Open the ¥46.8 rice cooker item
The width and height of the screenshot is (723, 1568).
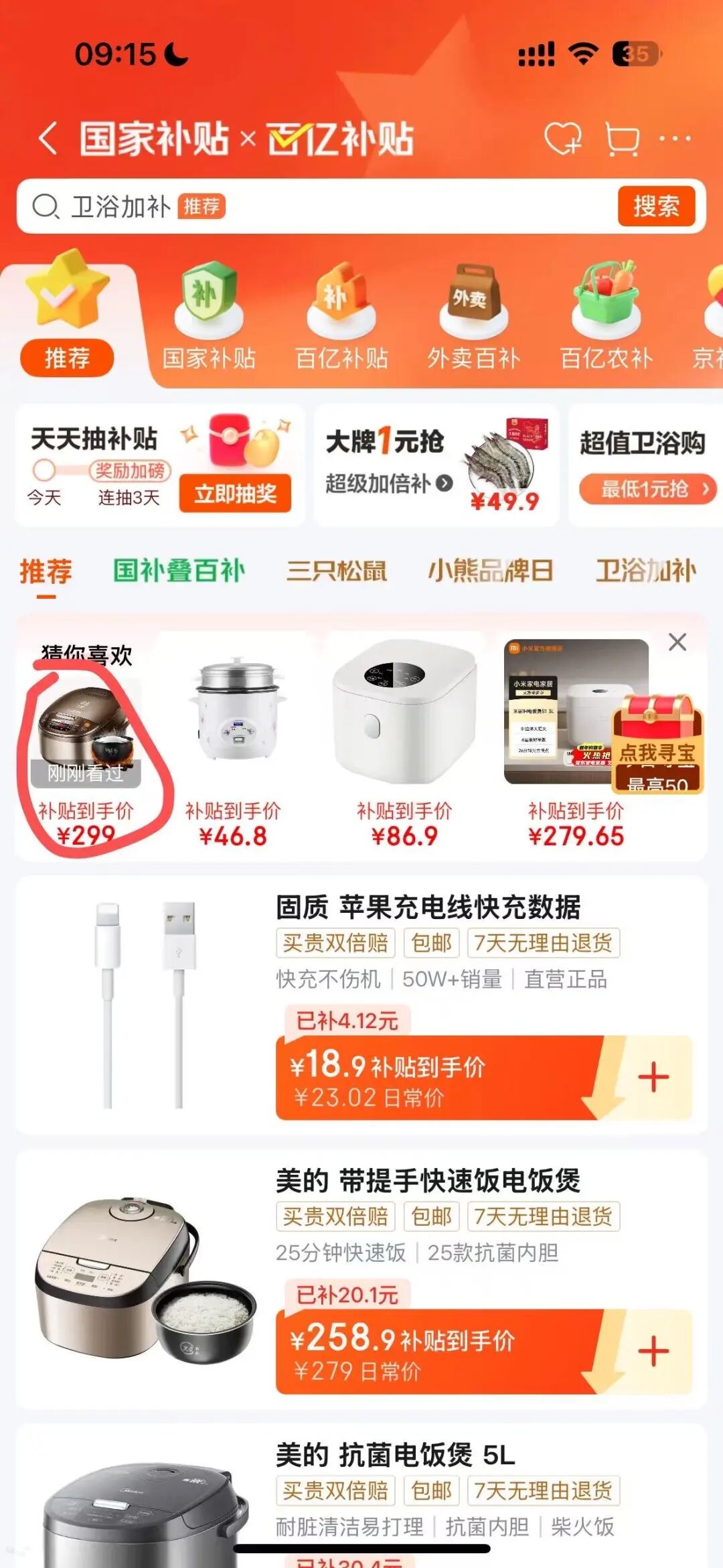pyautogui.click(x=233, y=743)
